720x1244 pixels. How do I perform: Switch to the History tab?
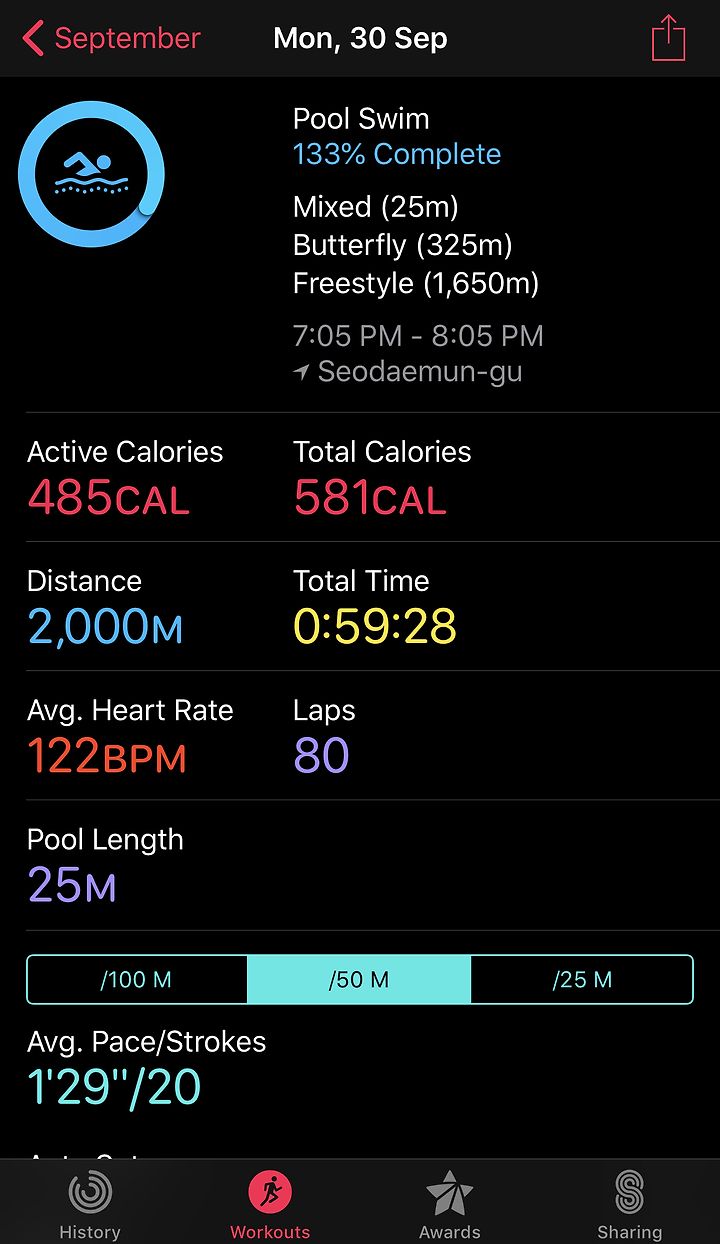pos(90,1204)
